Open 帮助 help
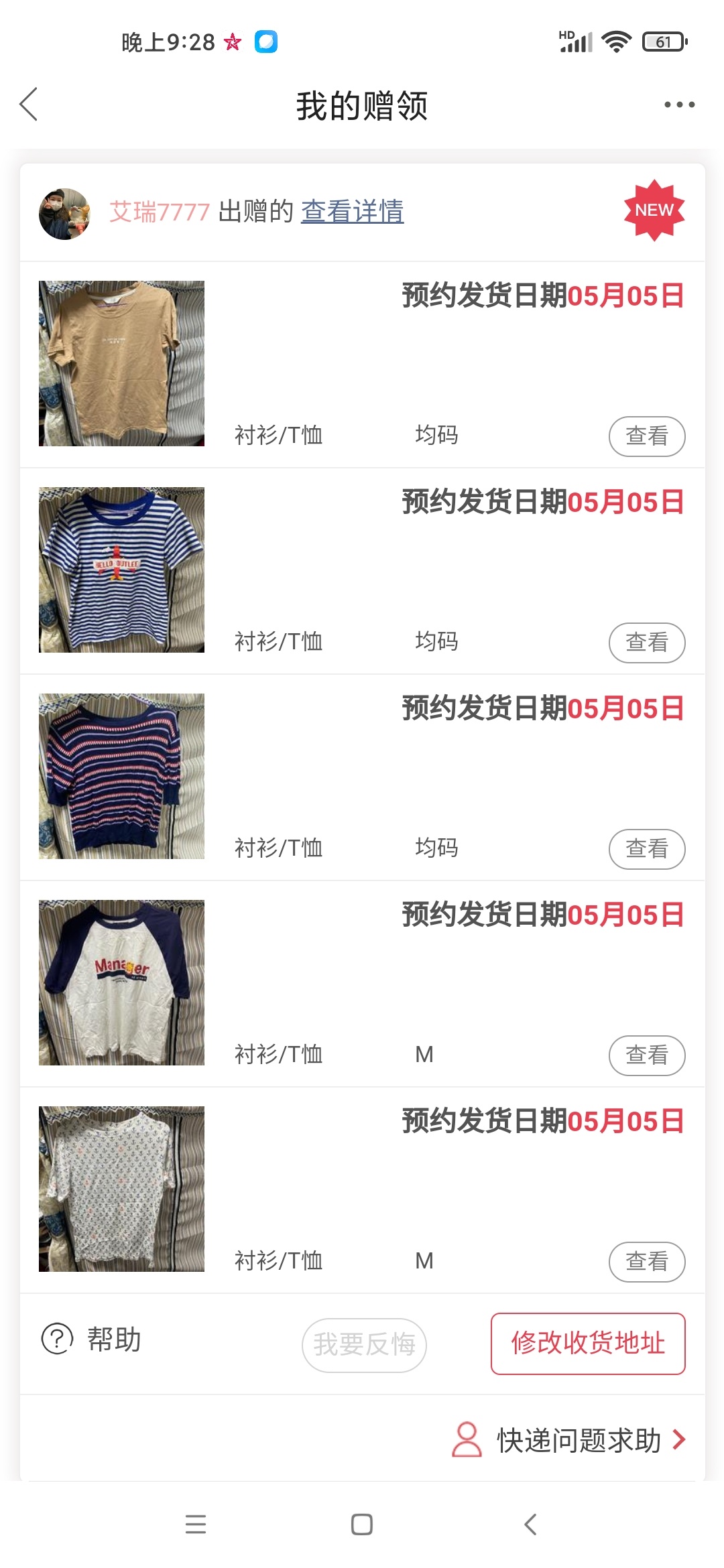The width and height of the screenshot is (724, 1568). tap(92, 1339)
